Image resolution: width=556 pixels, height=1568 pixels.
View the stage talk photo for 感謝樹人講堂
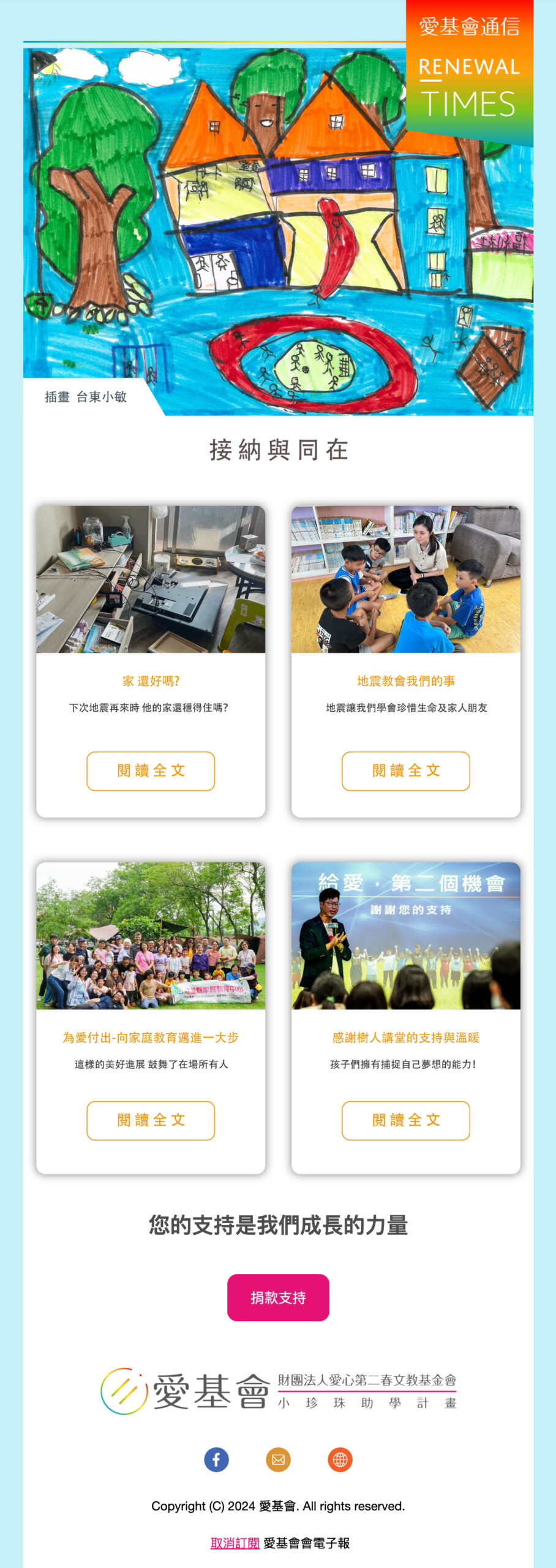click(405, 935)
